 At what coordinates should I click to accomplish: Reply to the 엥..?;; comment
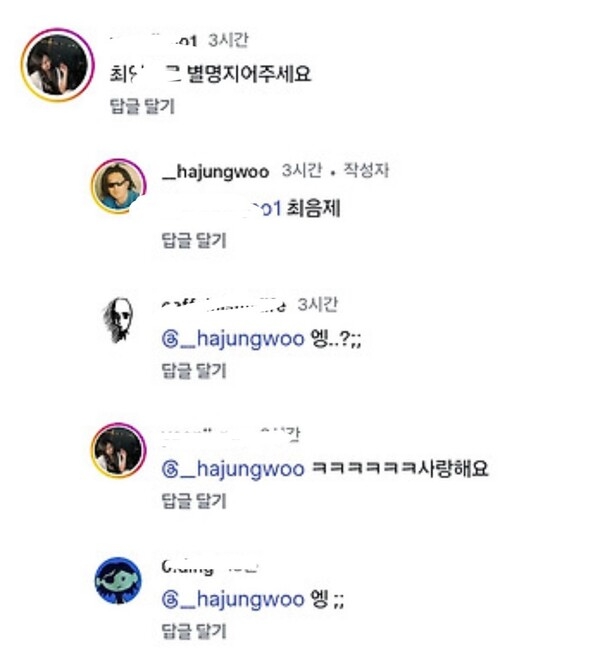click(194, 371)
